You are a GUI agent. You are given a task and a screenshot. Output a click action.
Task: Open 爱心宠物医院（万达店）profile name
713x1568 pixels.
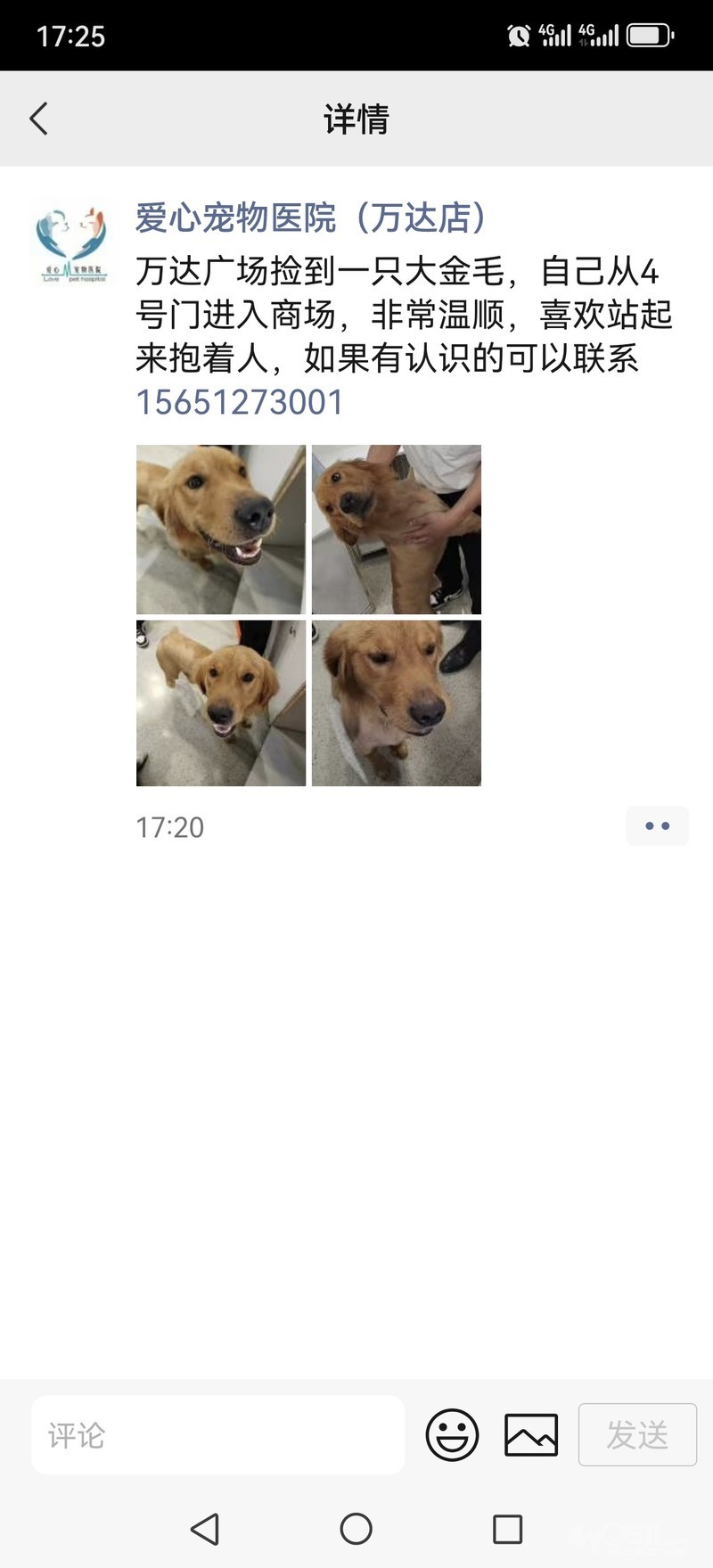tap(311, 218)
